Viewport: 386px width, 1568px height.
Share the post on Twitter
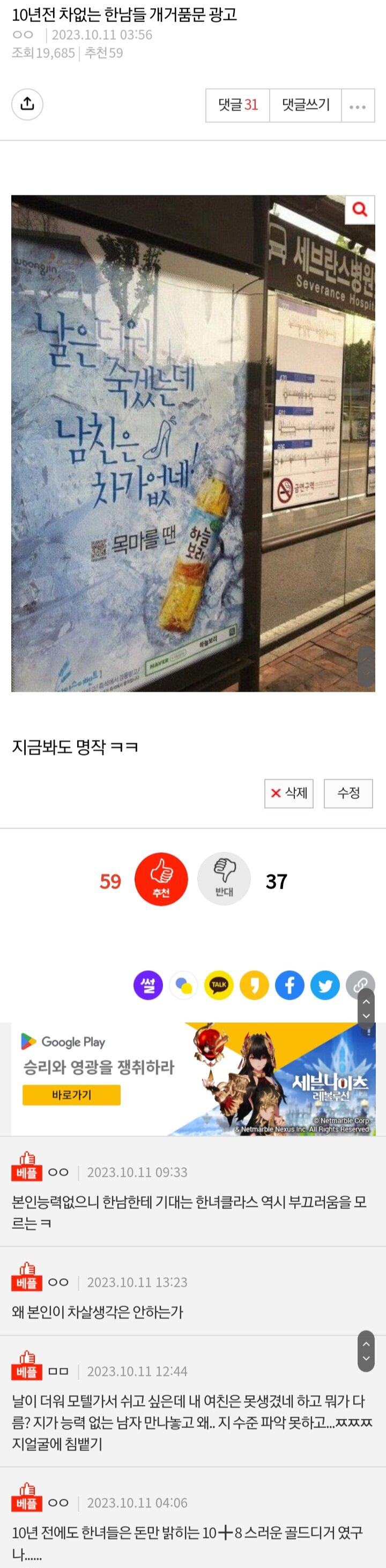click(x=325, y=985)
